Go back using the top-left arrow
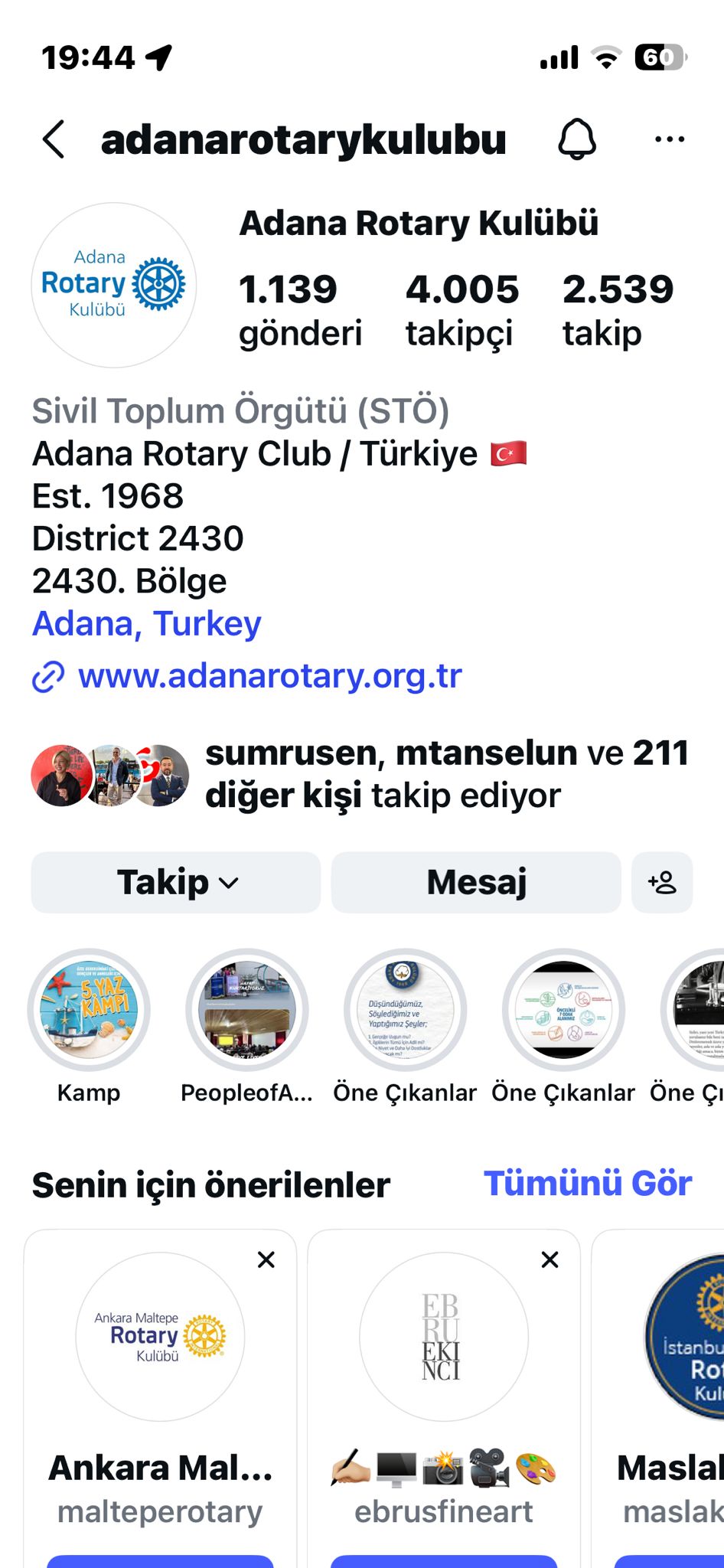This screenshot has height=1568, width=724. click(x=54, y=140)
